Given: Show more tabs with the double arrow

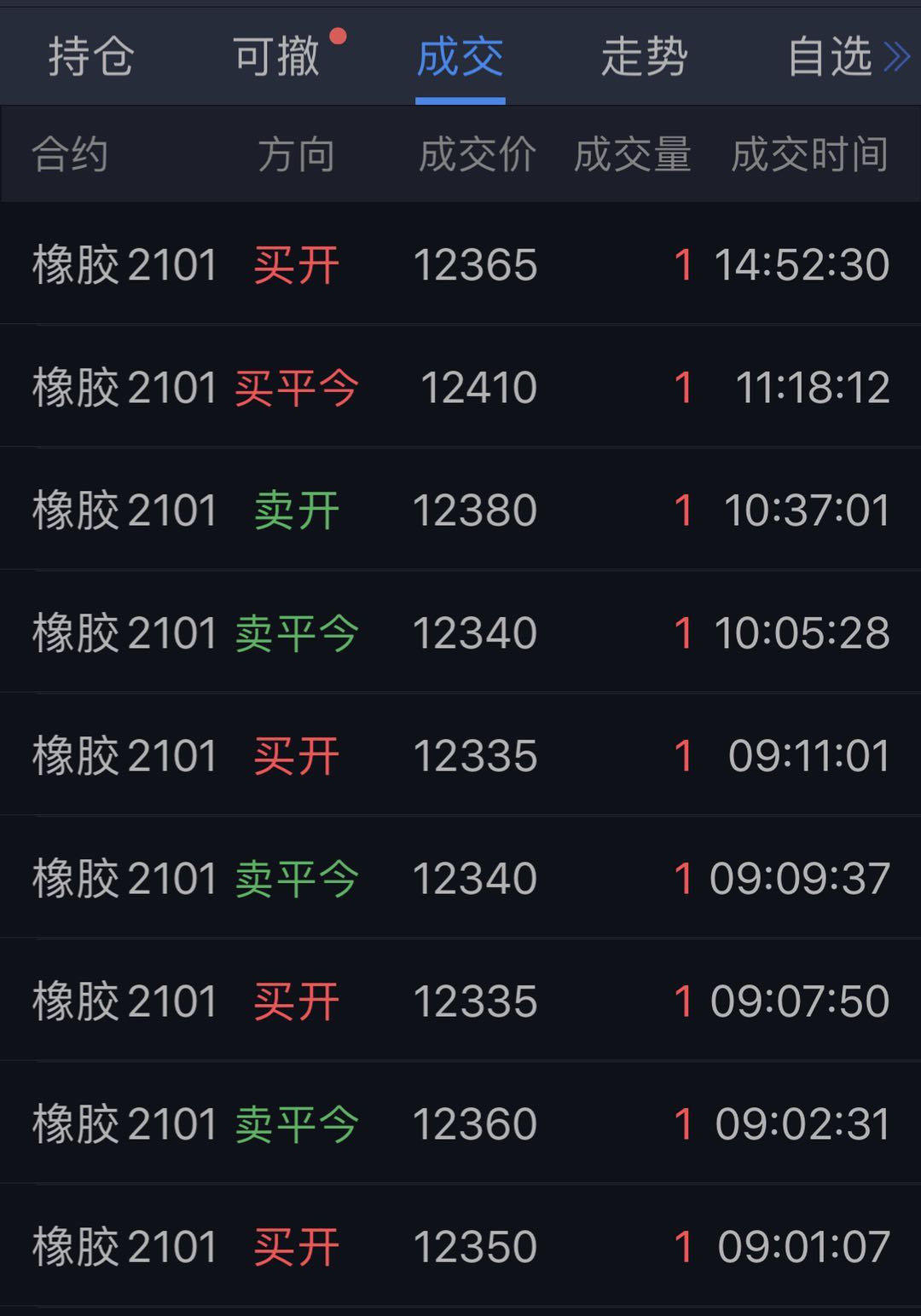Looking at the screenshot, I should click(897, 57).
